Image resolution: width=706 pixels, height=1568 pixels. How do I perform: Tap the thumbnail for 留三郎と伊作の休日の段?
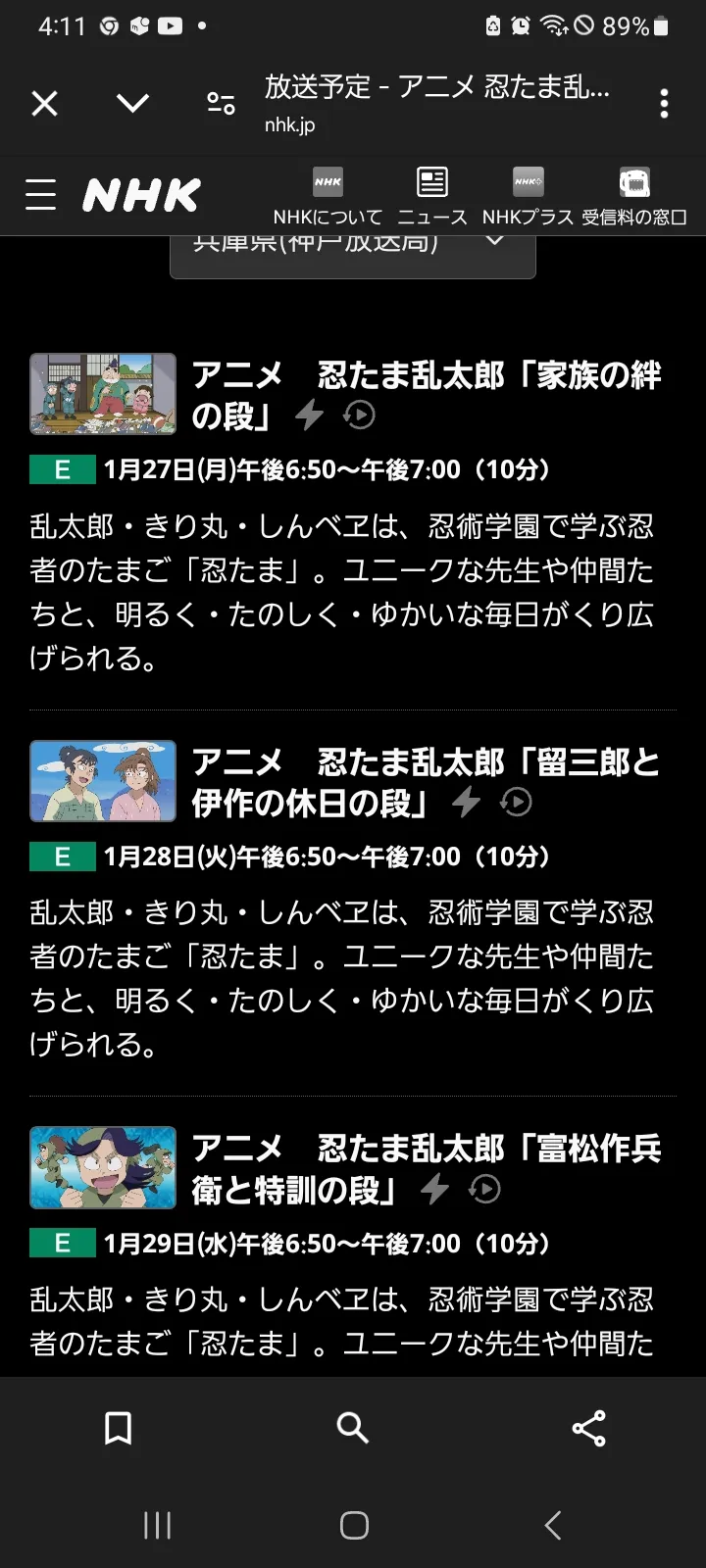coord(103,781)
